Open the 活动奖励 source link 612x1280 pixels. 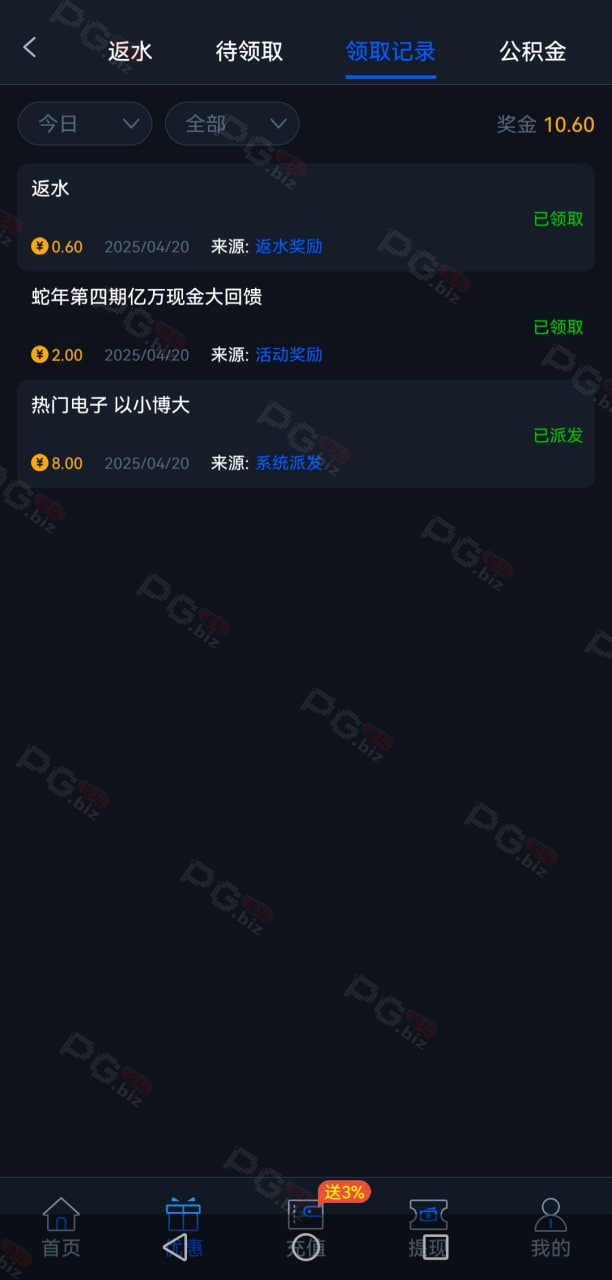[289, 354]
